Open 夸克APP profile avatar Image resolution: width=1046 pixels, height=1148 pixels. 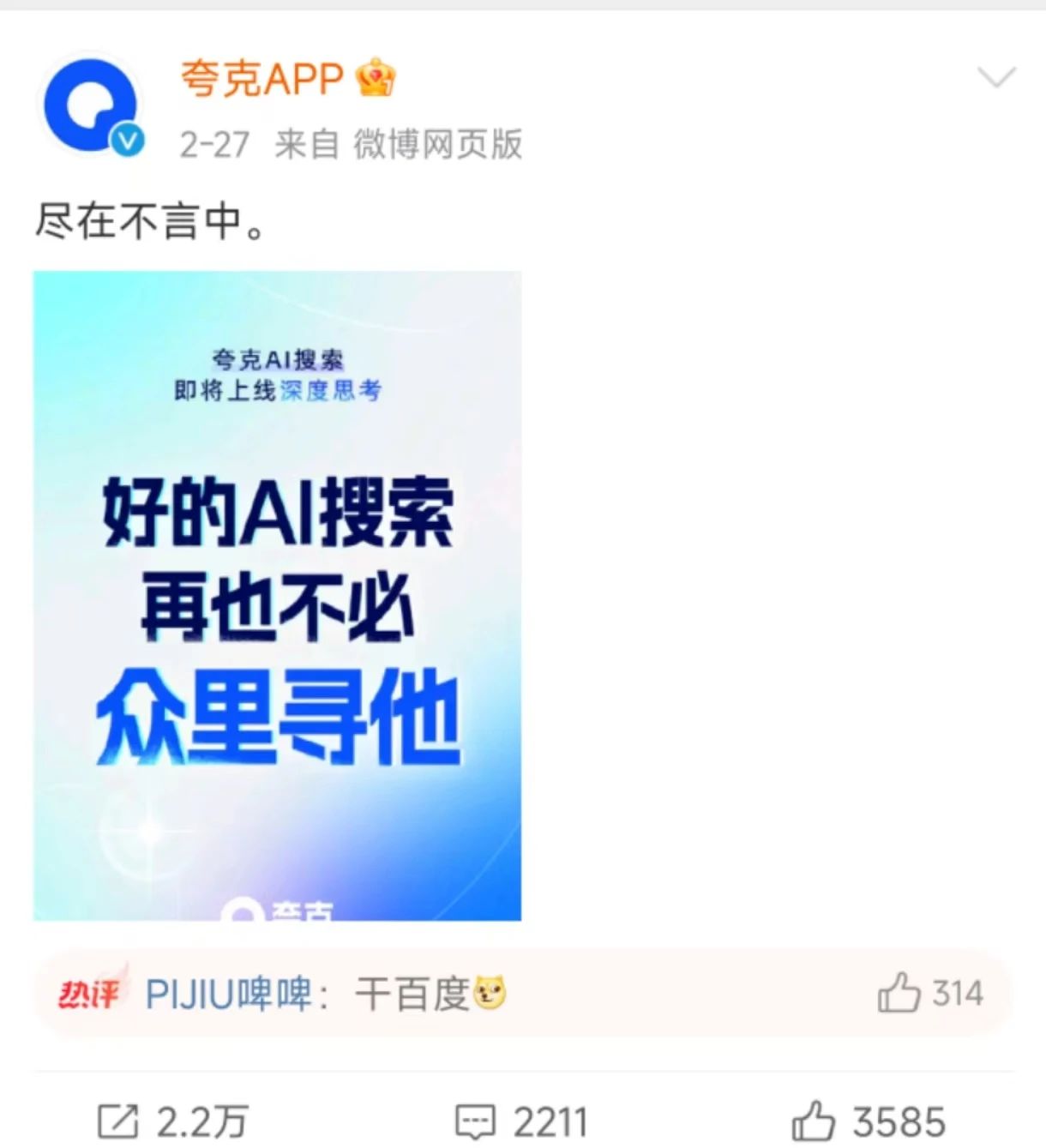[91, 105]
